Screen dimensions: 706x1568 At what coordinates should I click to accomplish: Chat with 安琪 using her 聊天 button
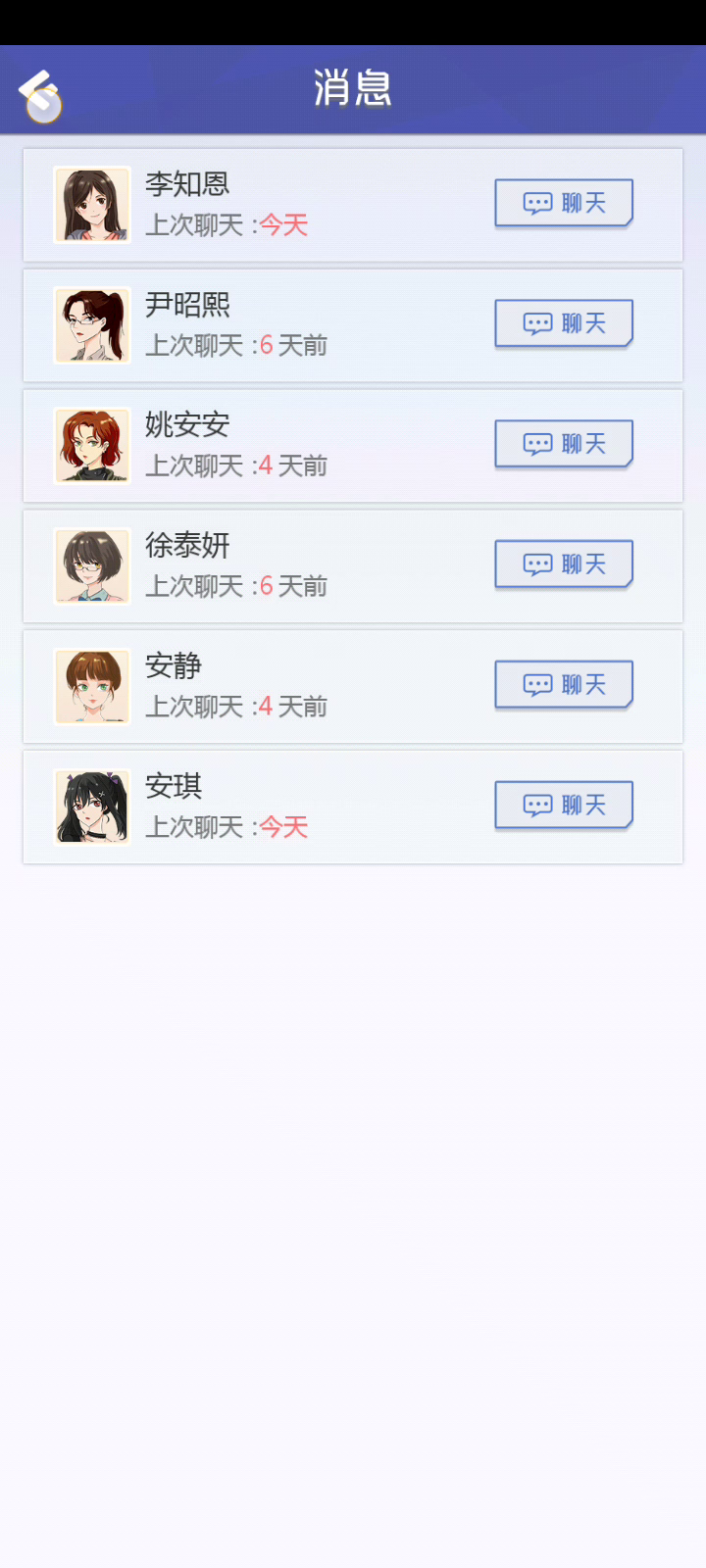564,806
